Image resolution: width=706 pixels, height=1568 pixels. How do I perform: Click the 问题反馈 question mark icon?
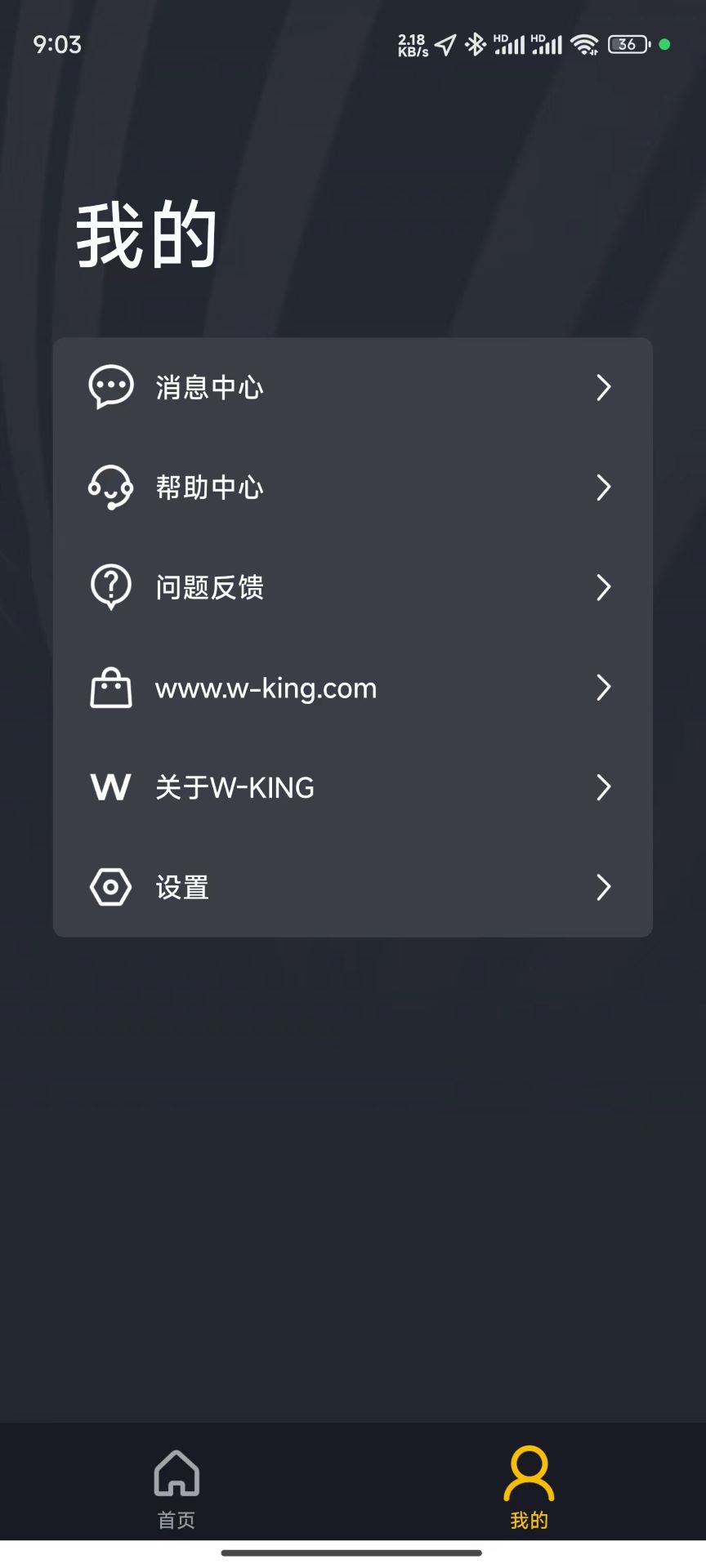click(110, 586)
